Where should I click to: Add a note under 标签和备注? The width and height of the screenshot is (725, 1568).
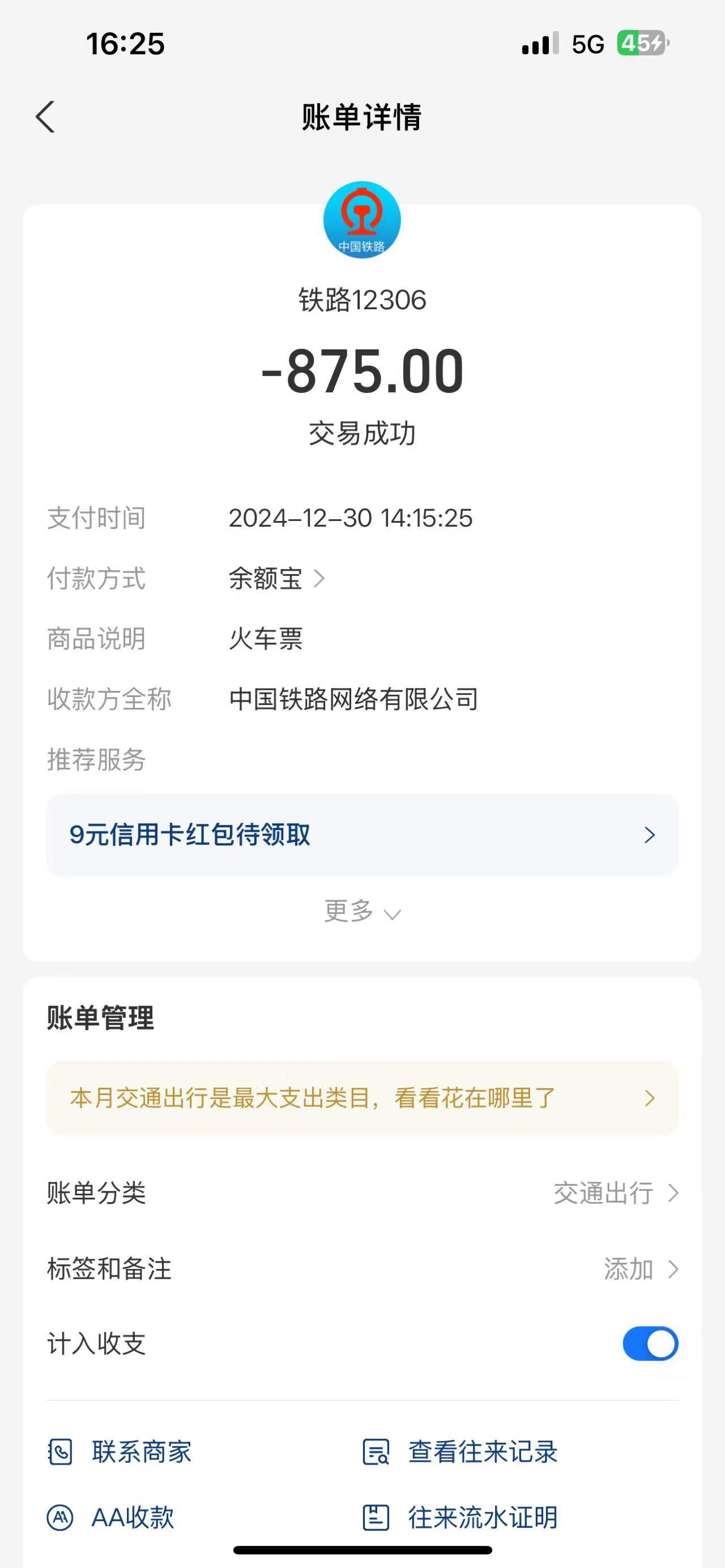point(362,1269)
